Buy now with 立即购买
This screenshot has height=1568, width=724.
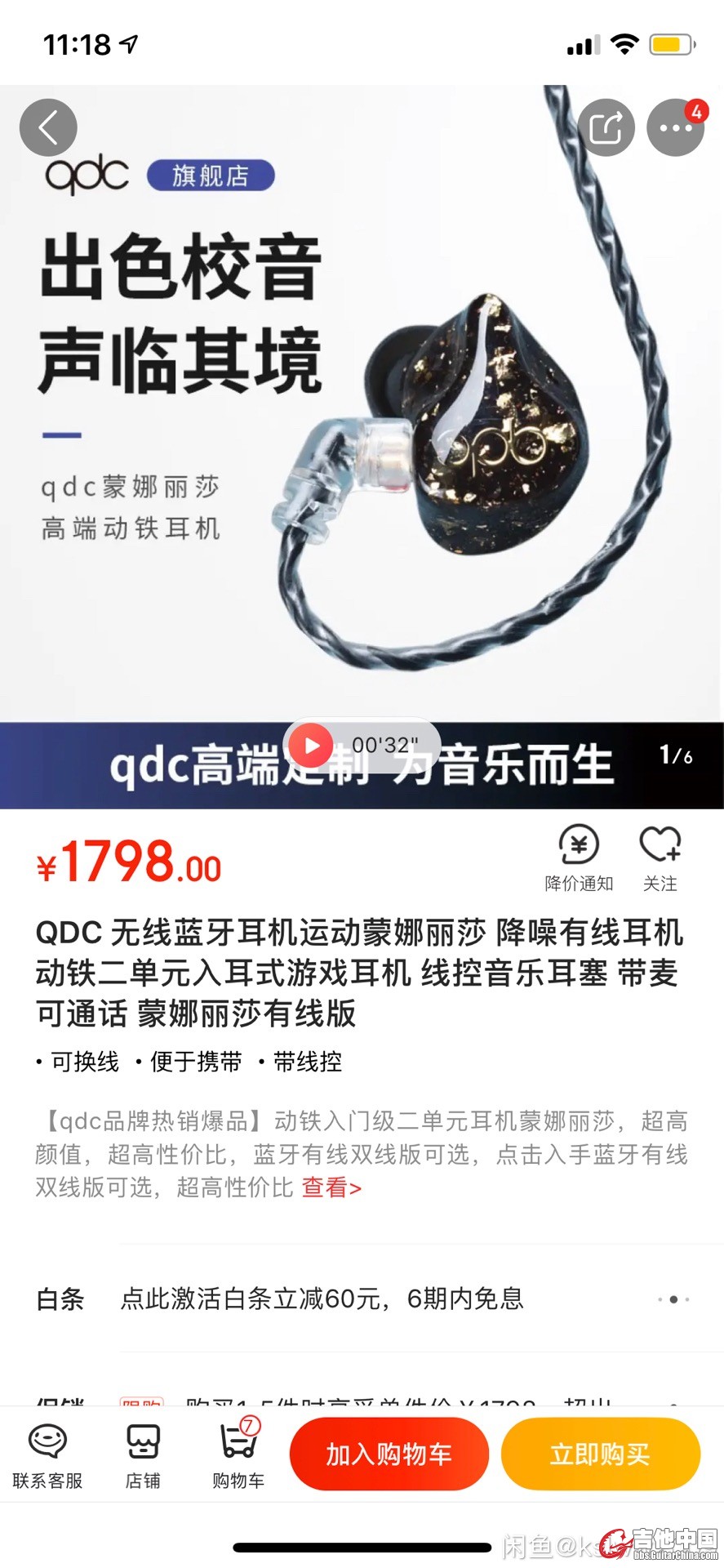pos(600,1454)
